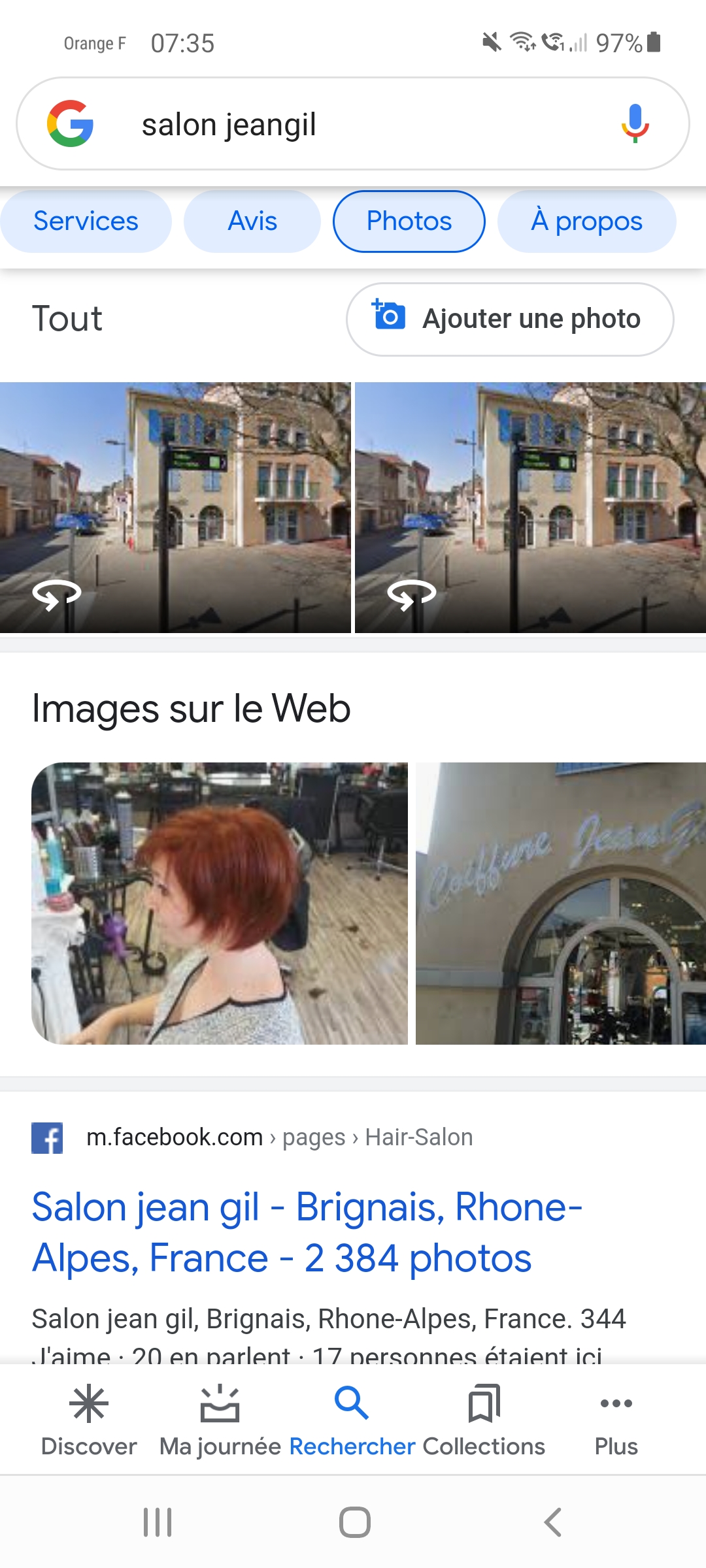View the red-haired woman web image
The height and width of the screenshot is (1568, 706).
point(220,903)
